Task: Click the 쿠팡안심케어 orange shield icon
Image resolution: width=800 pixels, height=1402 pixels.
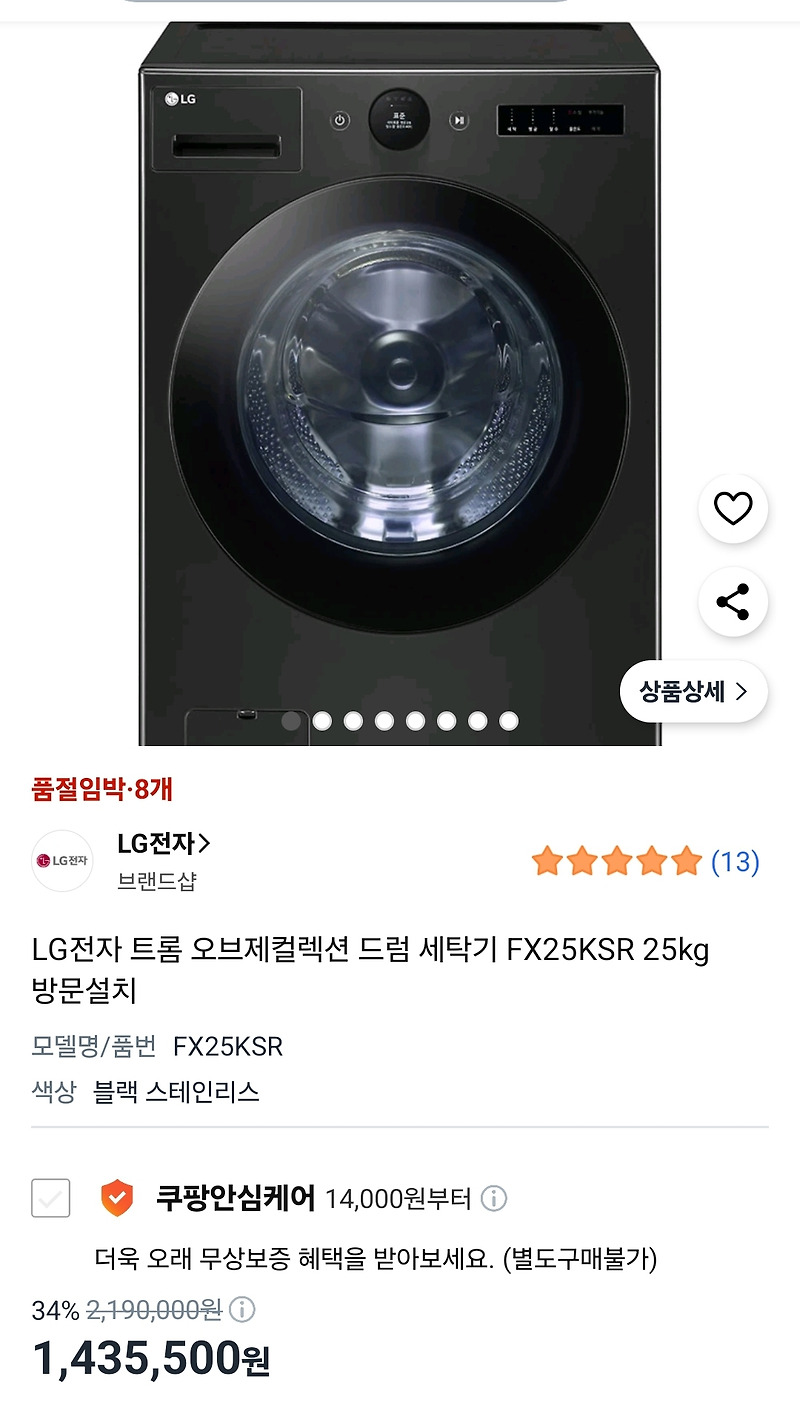Action: (x=118, y=1196)
